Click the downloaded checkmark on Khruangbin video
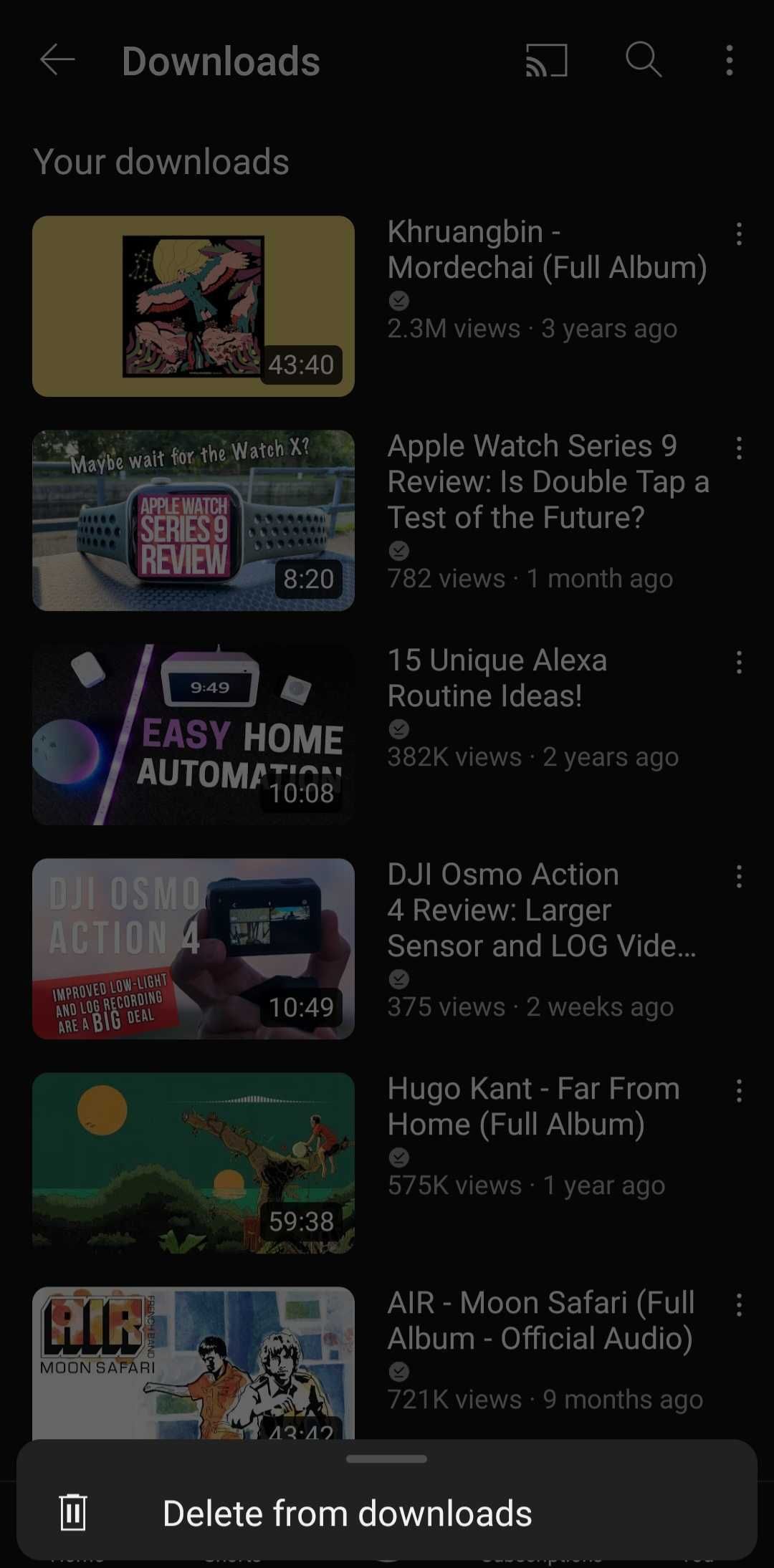The image size is (774, 1568). click(399, 301)
